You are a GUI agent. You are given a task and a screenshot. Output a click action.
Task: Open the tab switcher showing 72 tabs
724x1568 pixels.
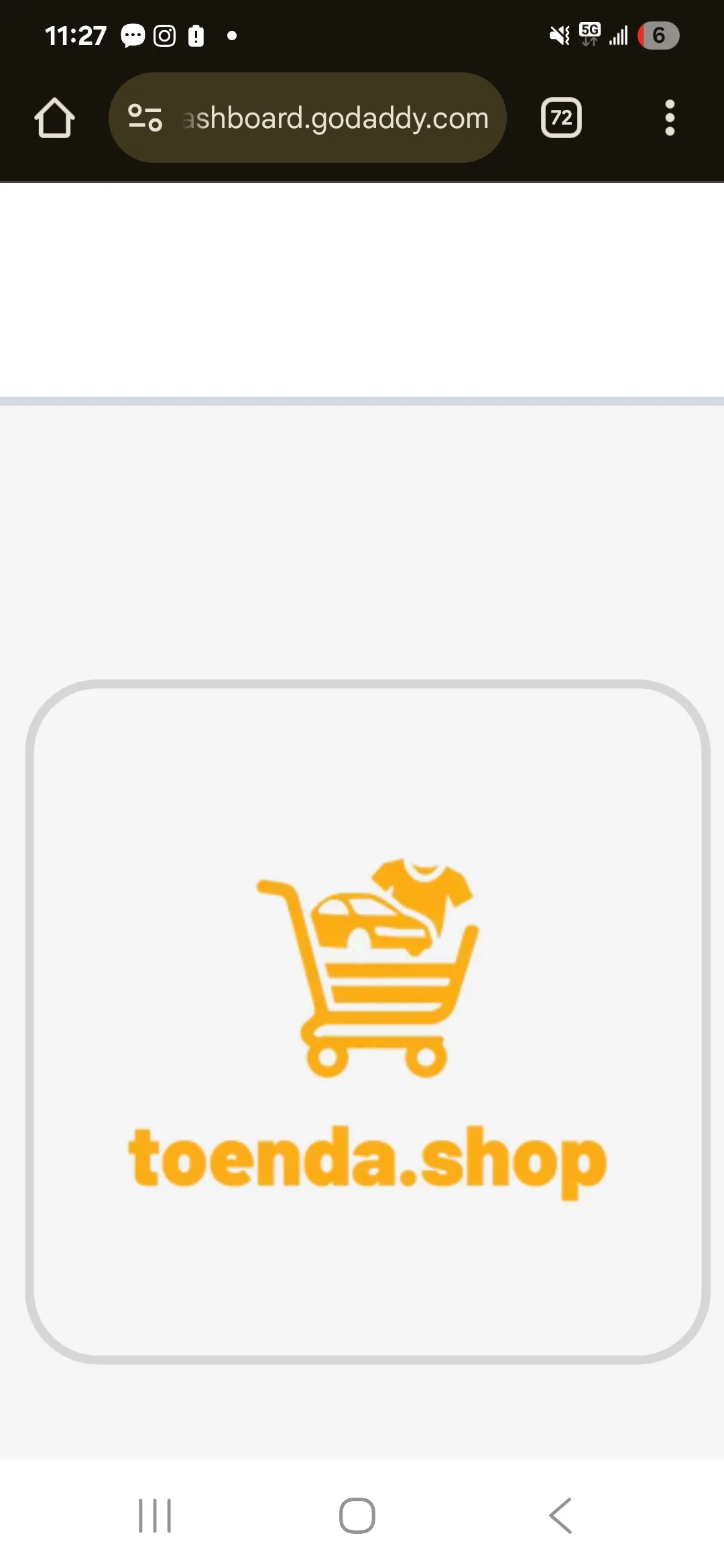[x=561, y=118]
